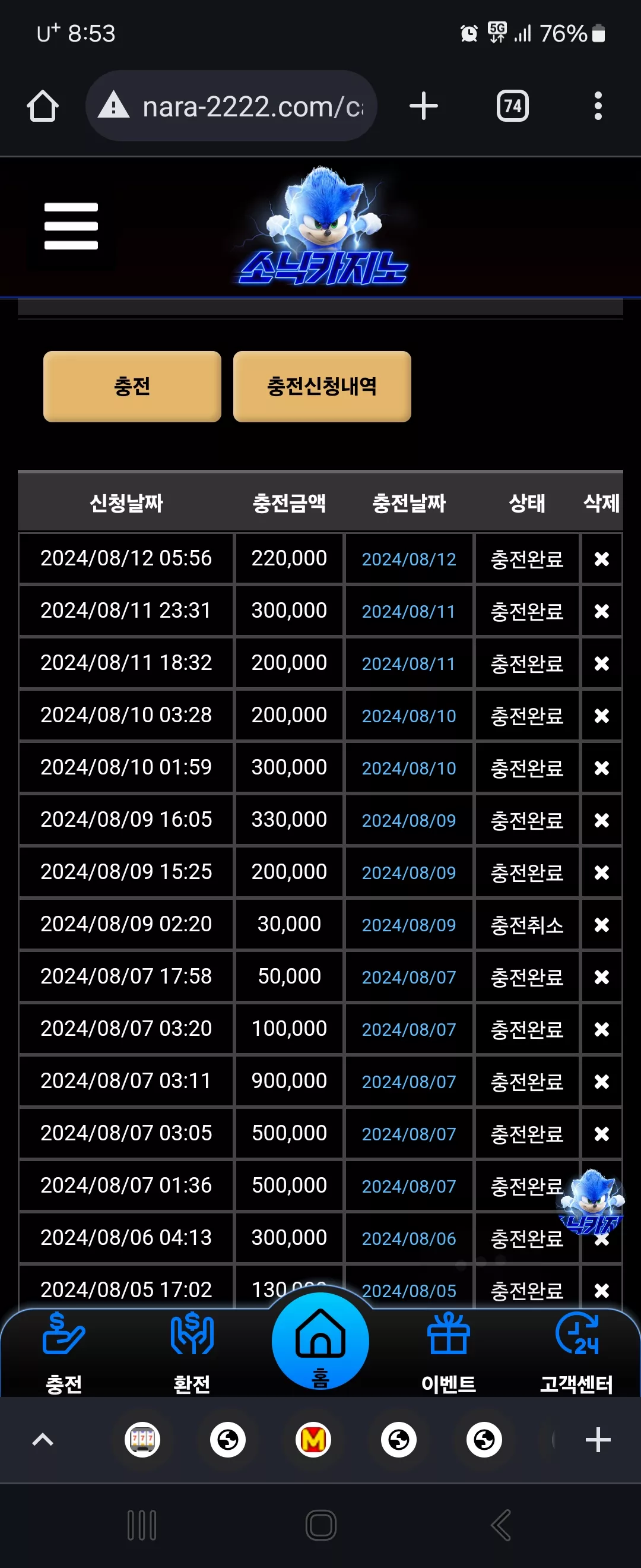Delete the 2024/08/11 23:31 entry
This screenshot has width=641, height=1568.
pos(601,611)
